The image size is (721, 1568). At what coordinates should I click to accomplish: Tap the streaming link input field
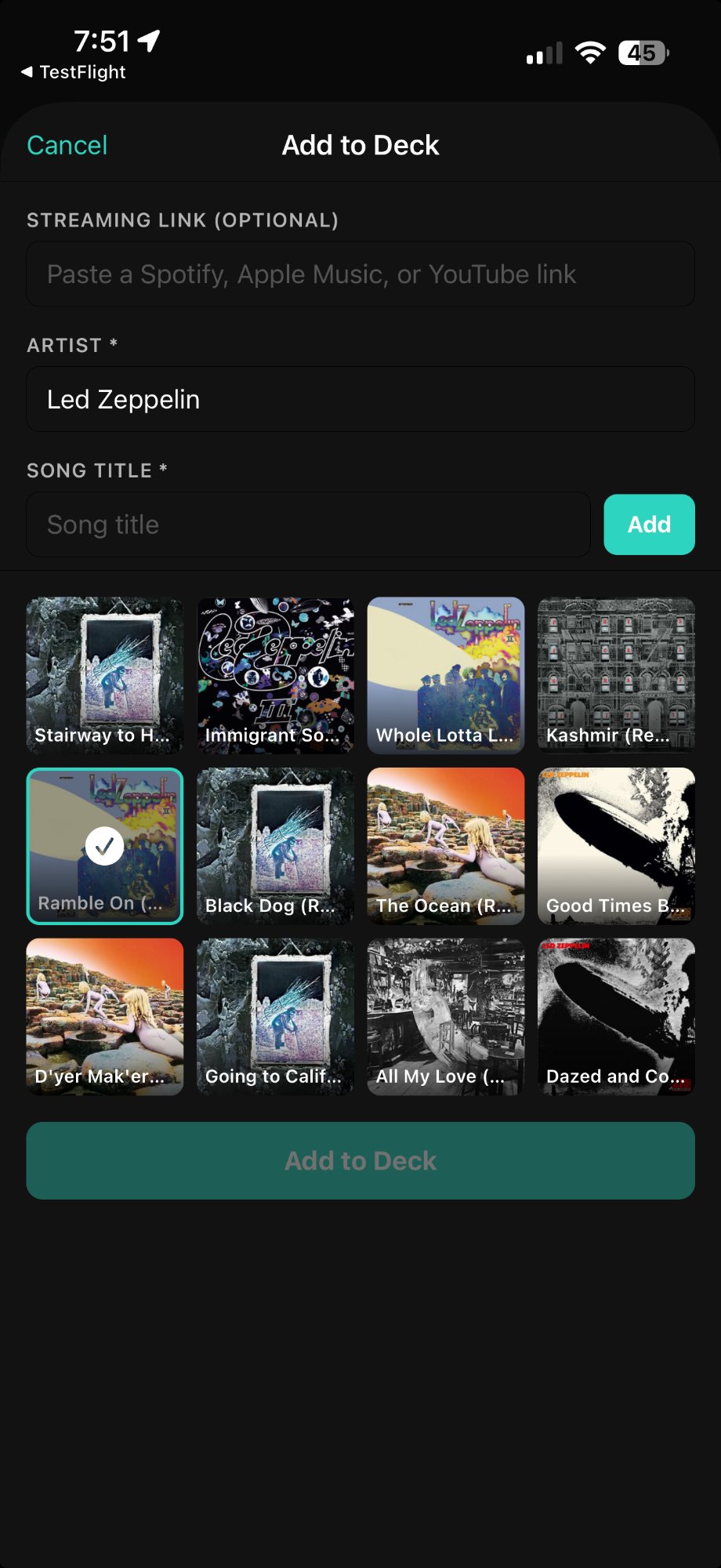[x=360, y=274]
